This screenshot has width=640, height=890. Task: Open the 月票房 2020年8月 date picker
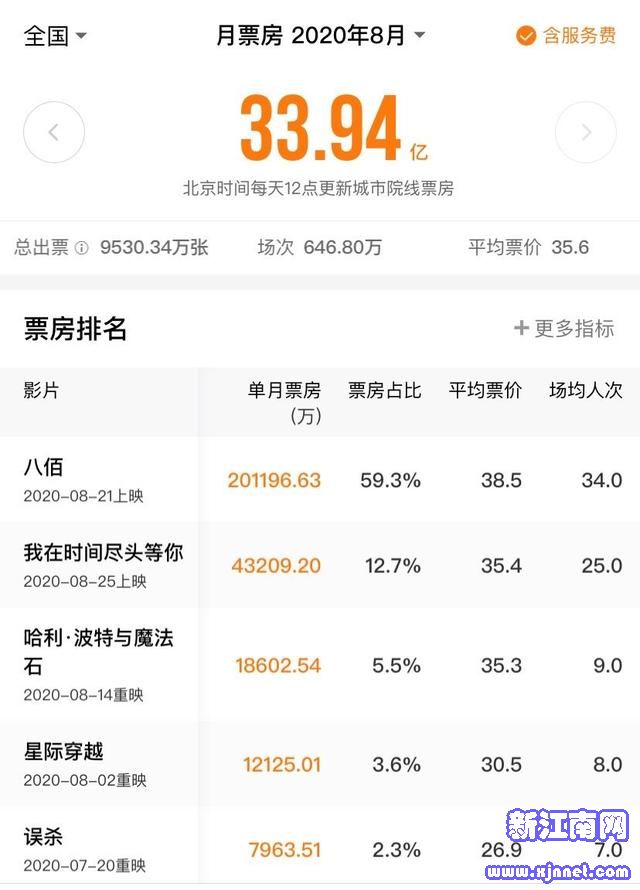[x=320, y=36]
